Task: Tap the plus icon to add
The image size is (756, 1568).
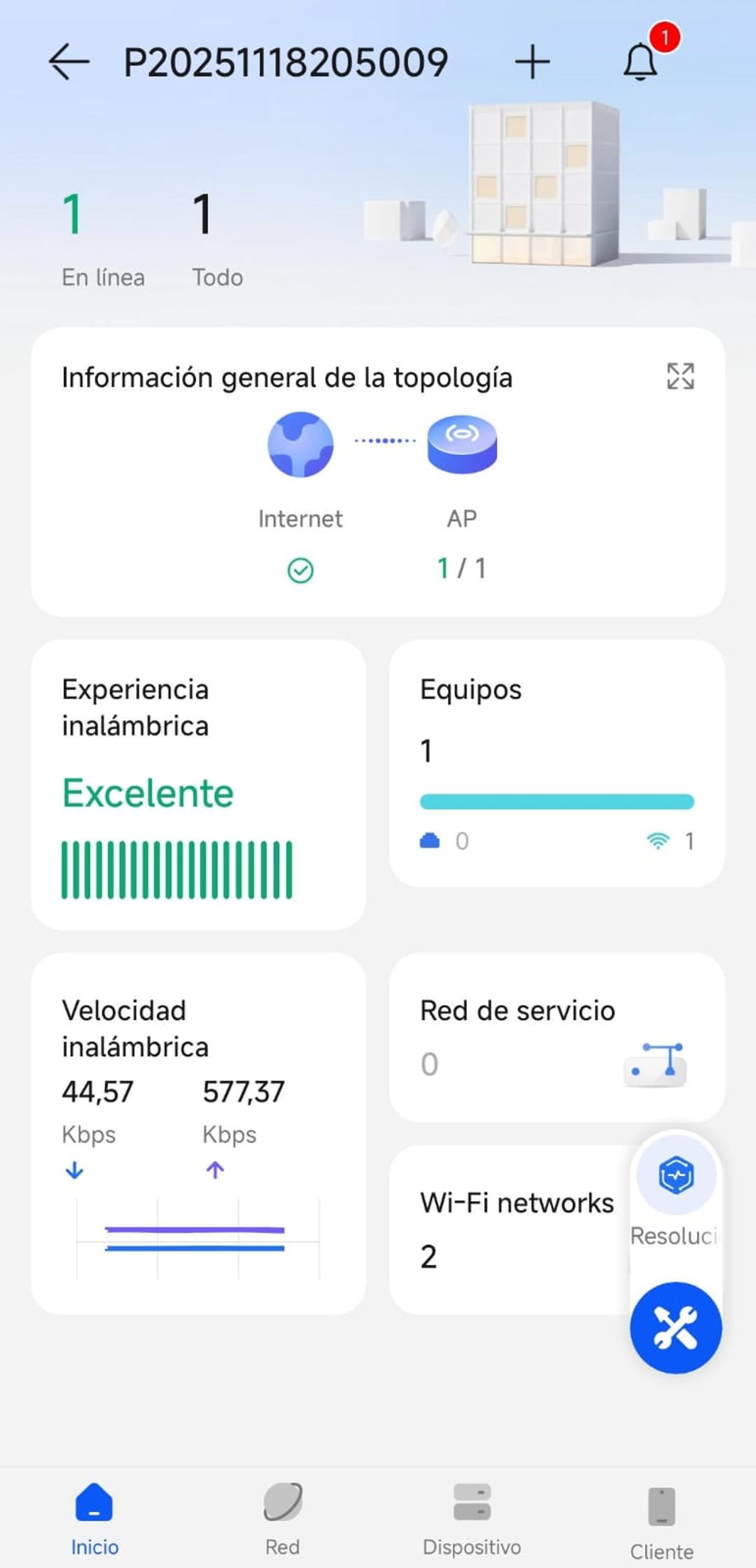Action: pyautogui.click(x=532, y=62)
